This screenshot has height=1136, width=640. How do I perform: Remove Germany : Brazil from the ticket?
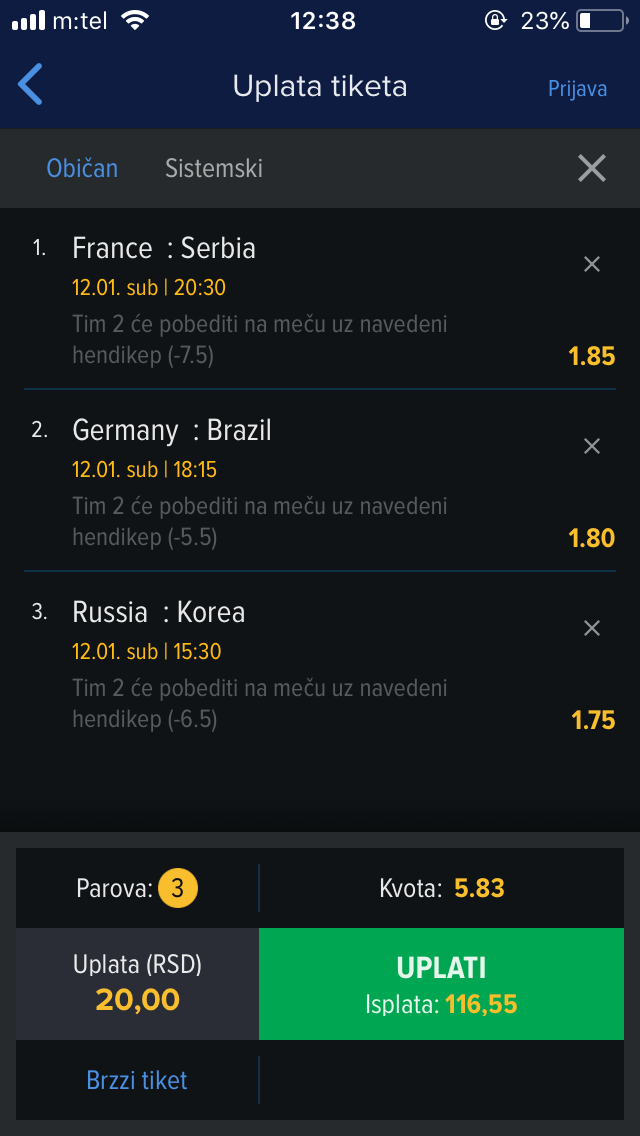tap(591, 447)
